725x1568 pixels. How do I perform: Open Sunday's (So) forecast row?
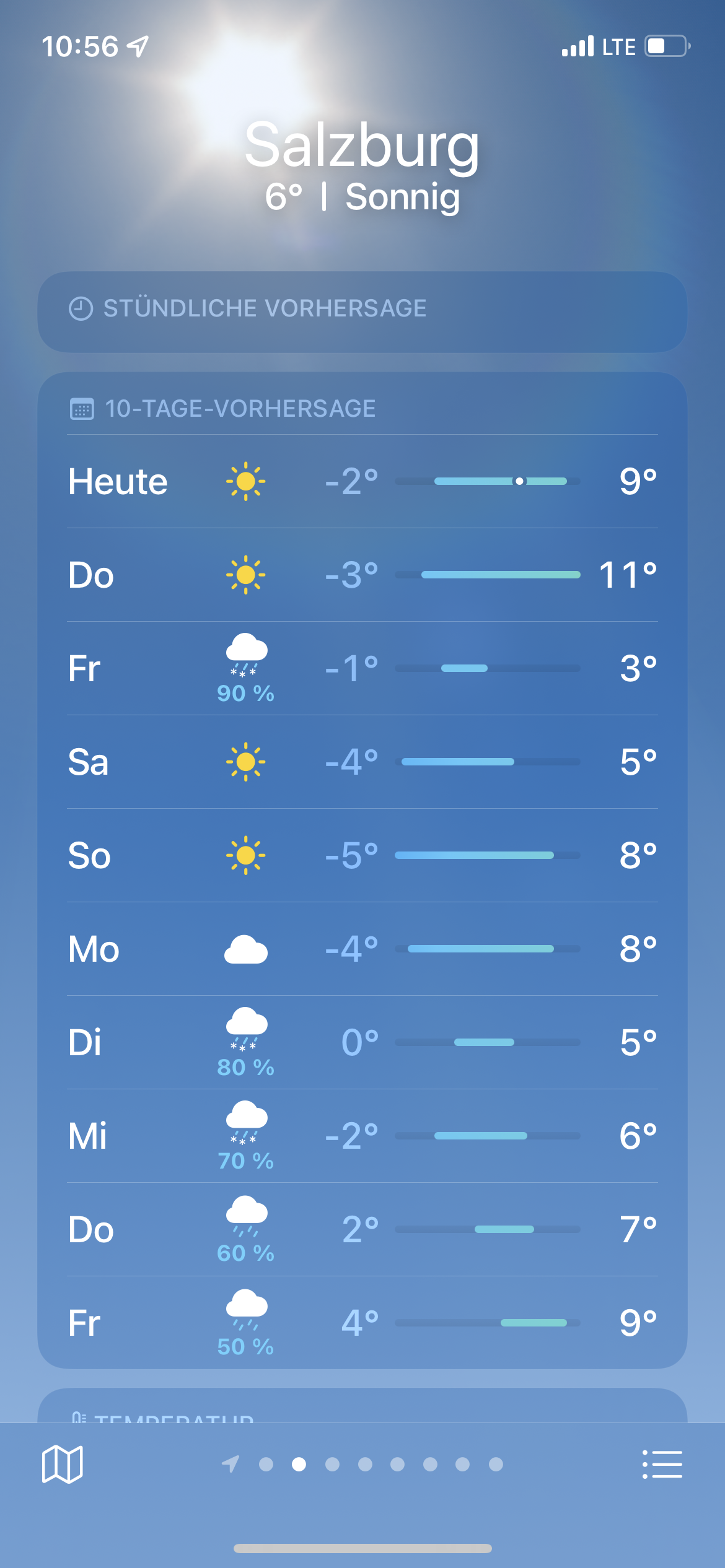(x=362, y=855)
